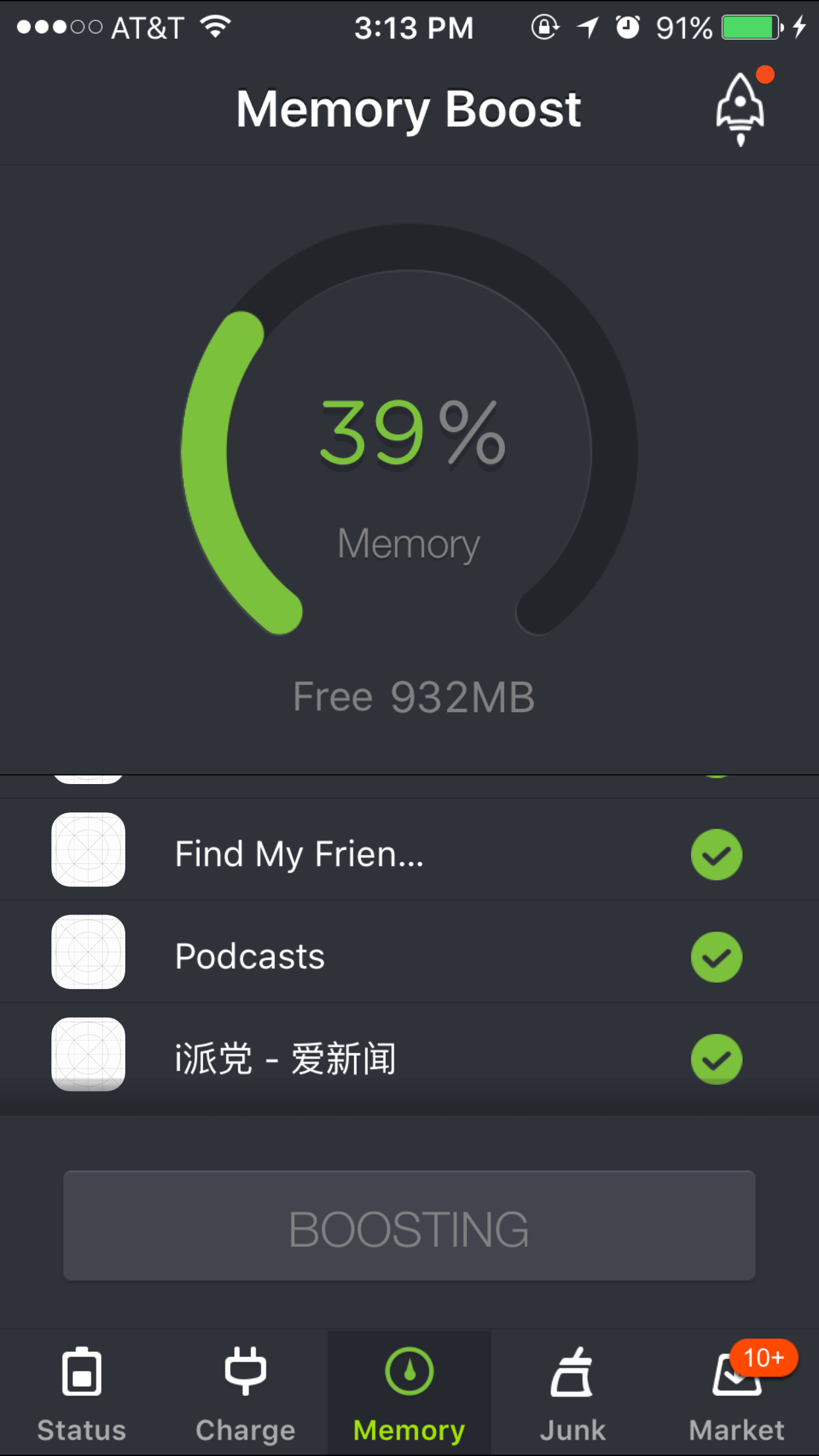Uncheck the Podcasts app
Viewport: 819px width, 1456px height.
pyautogui.click(x=716, y=957)
